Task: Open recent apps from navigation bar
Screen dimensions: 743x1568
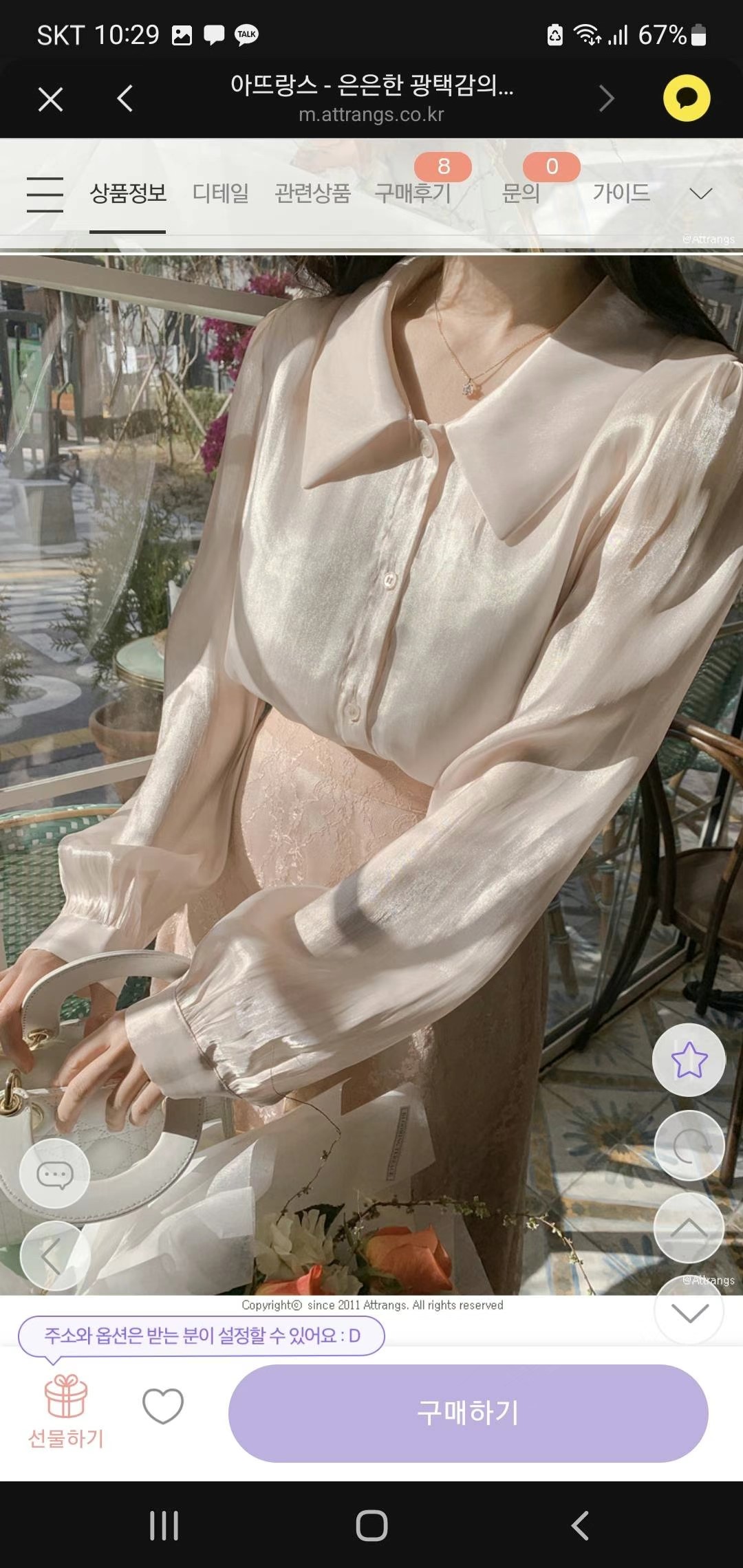Action: pos(164,1525)
